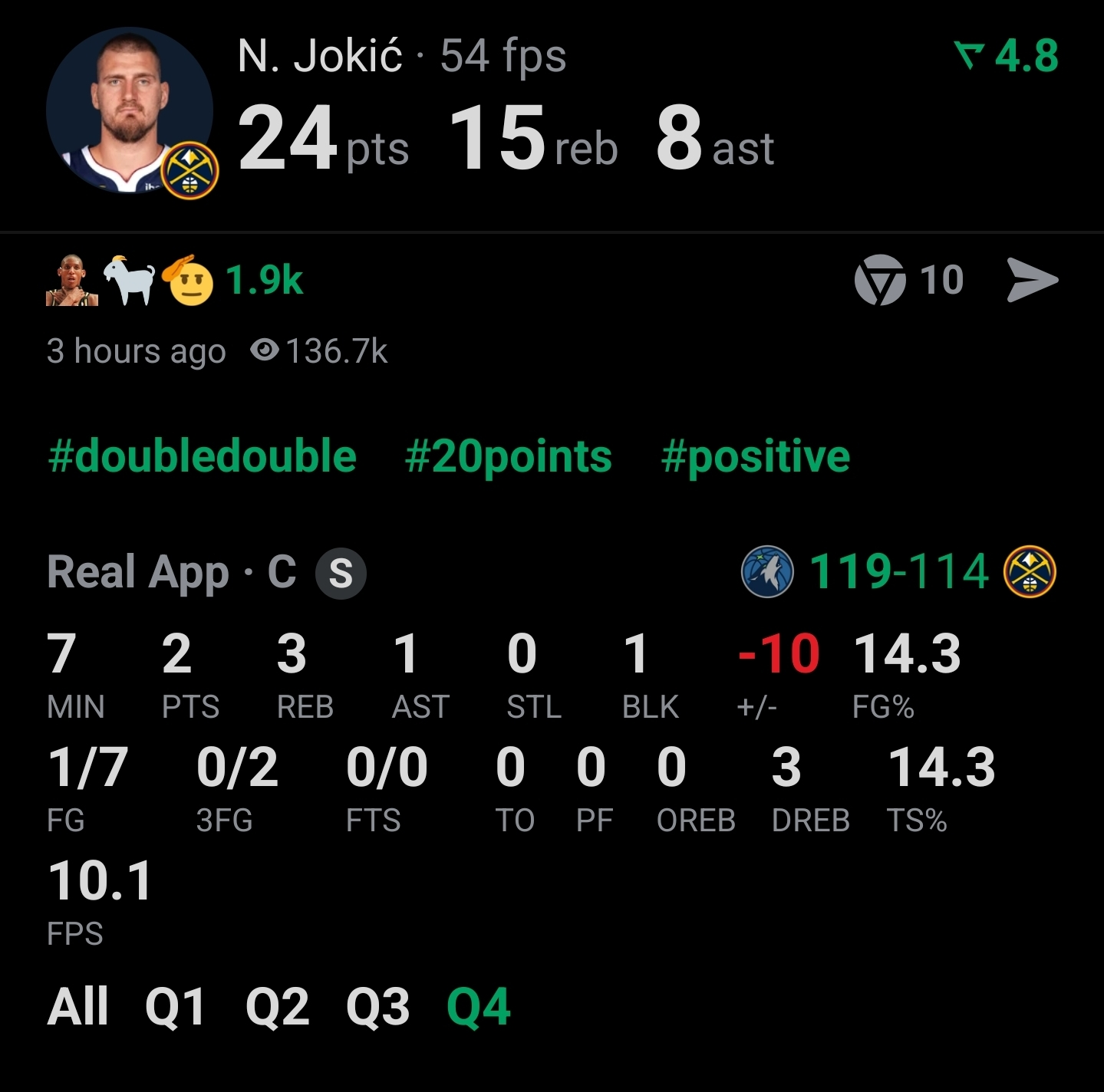The width and height of the screenshot is (1104, 1092).
Task: Show Q1 stats
Action: pos(175,1006)
